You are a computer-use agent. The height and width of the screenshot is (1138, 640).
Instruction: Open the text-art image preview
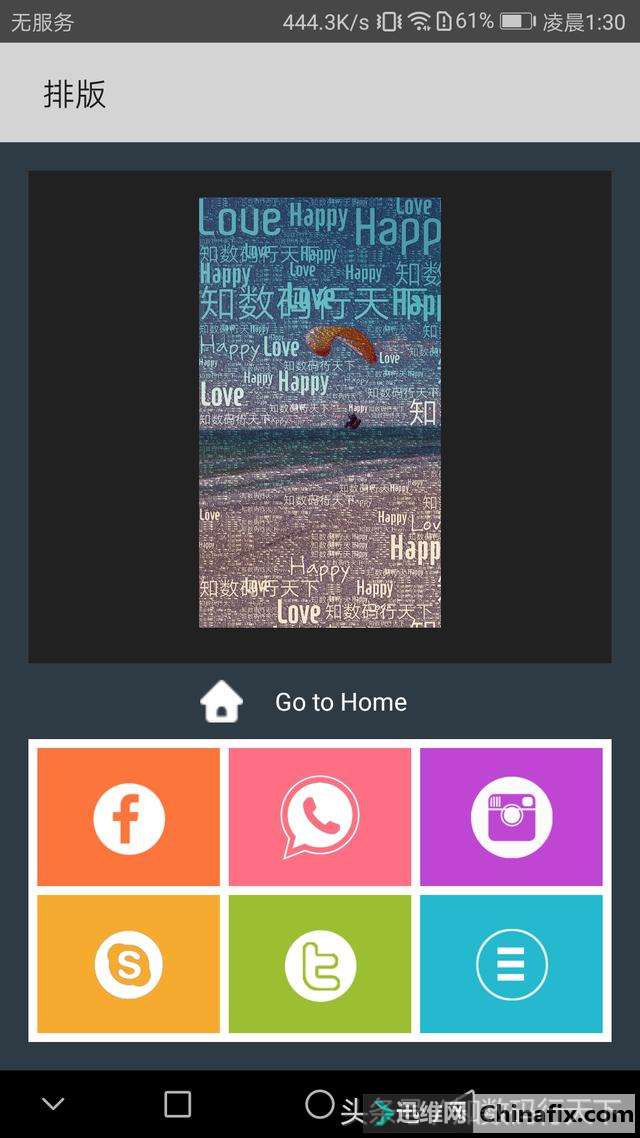point(320,412)
